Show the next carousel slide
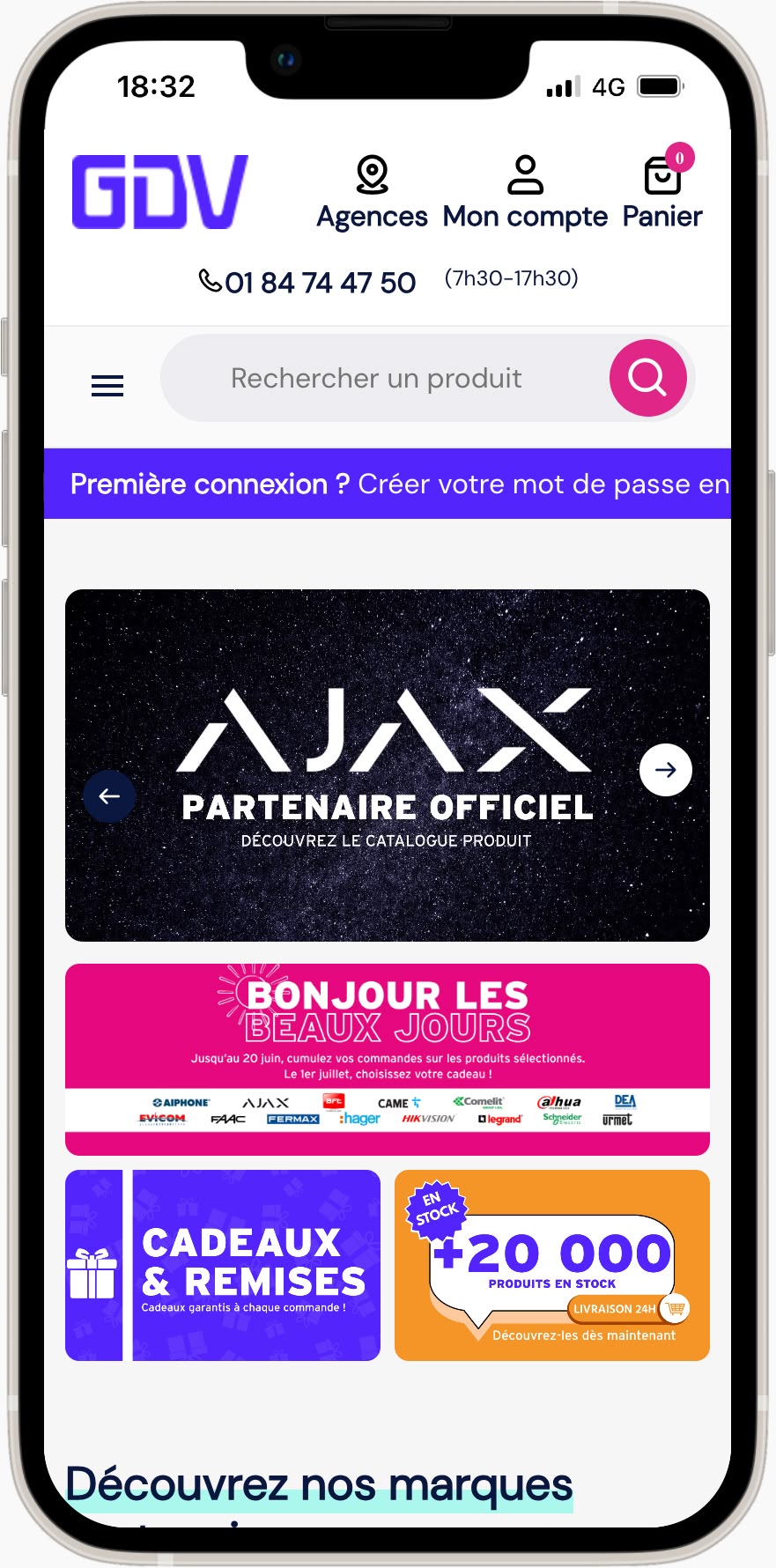 coord(665,770)
